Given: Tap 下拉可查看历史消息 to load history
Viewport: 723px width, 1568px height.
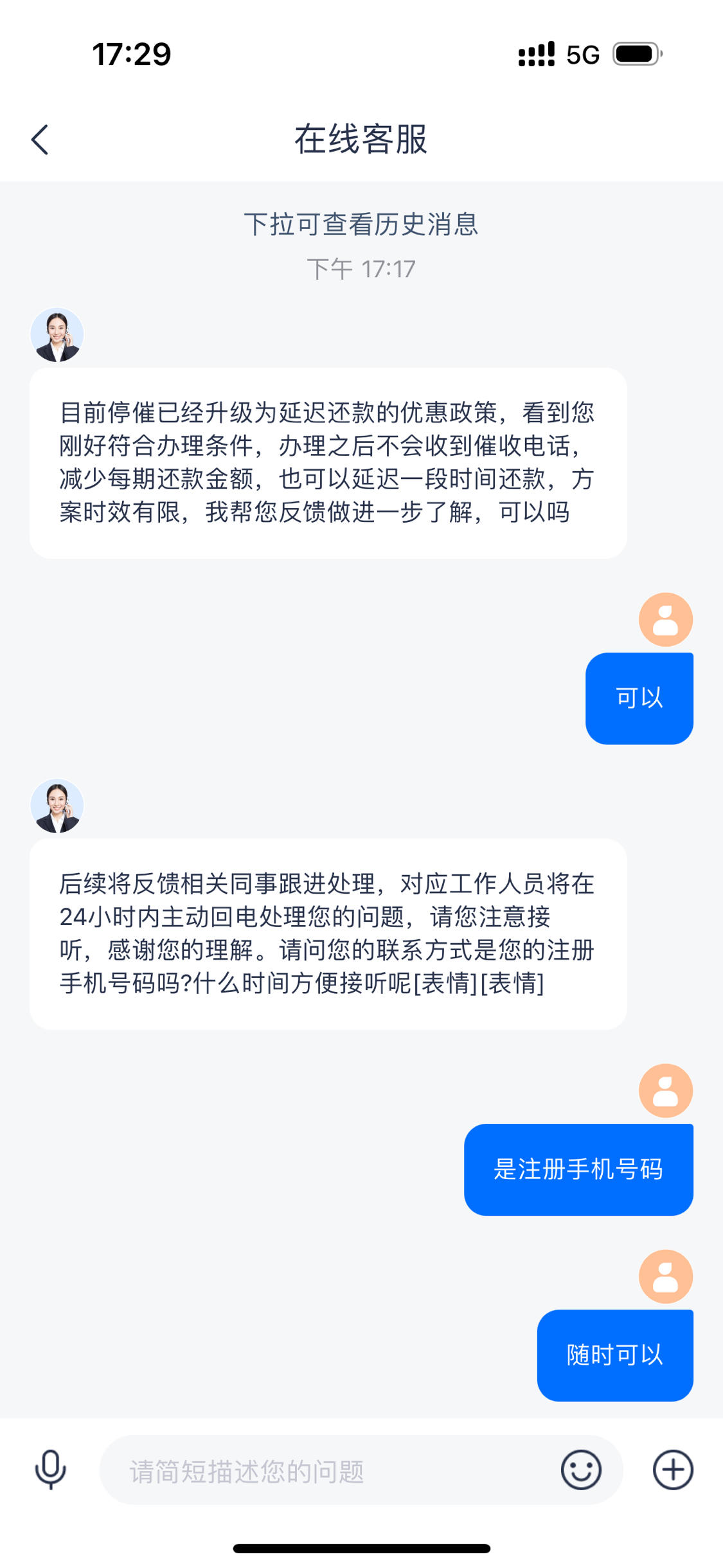Looking at the screenshot, I should 361,224.
